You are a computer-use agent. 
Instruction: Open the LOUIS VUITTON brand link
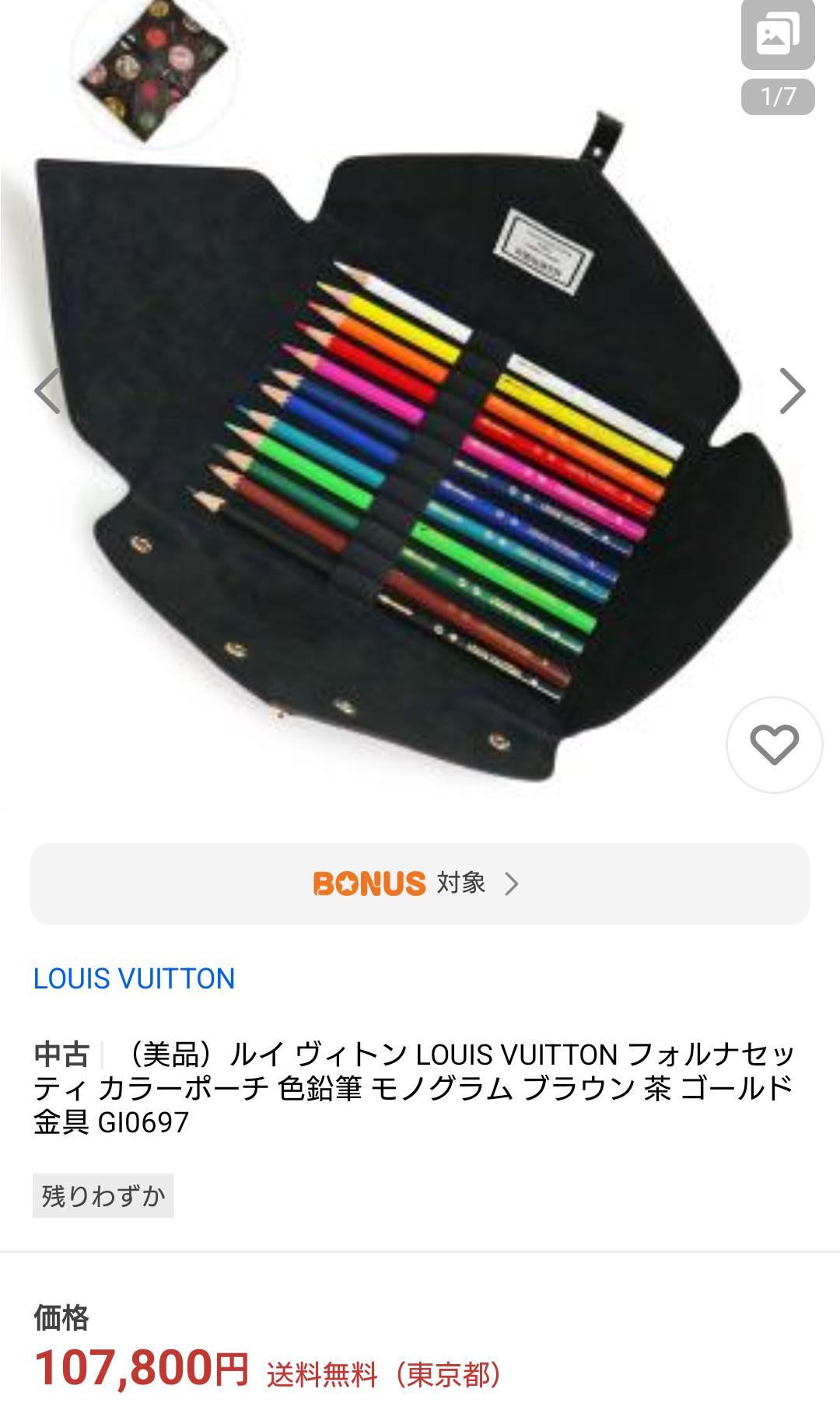tap(134, 978)
